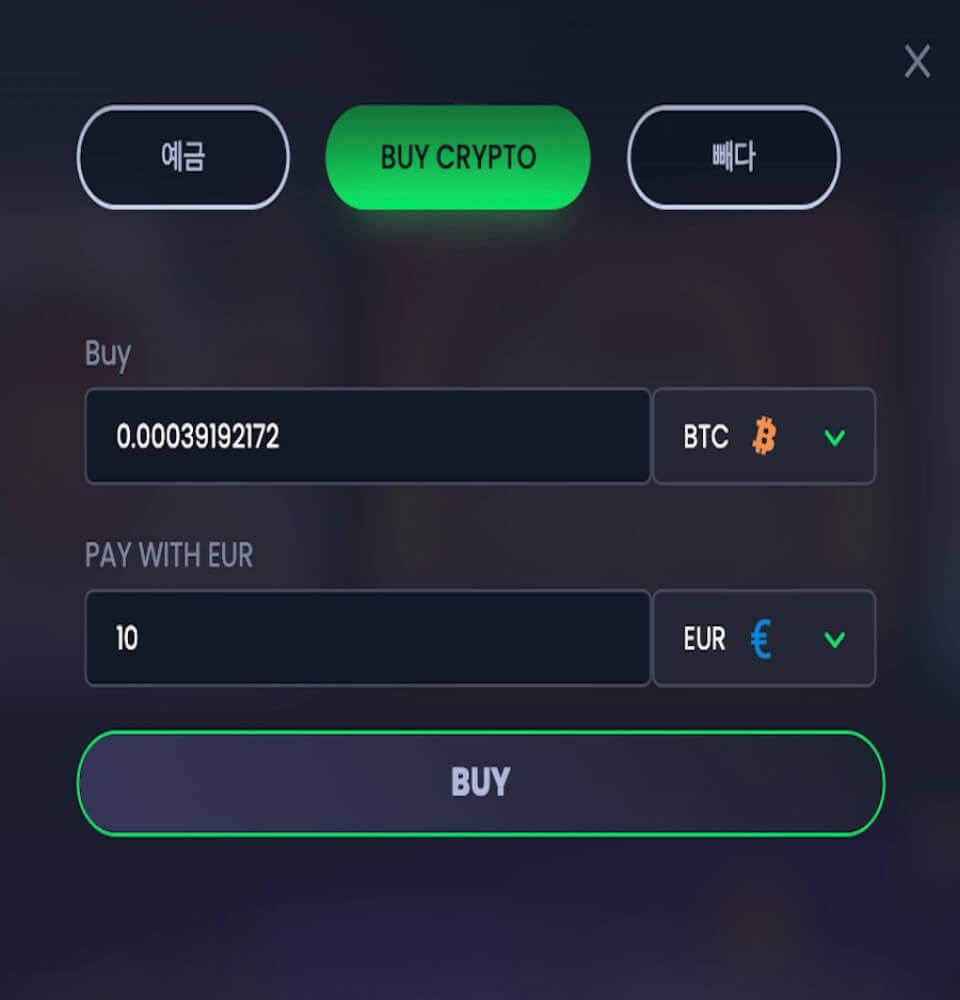
Task: Close the buy crypto dialog
Action: click(x=916, y=62)
